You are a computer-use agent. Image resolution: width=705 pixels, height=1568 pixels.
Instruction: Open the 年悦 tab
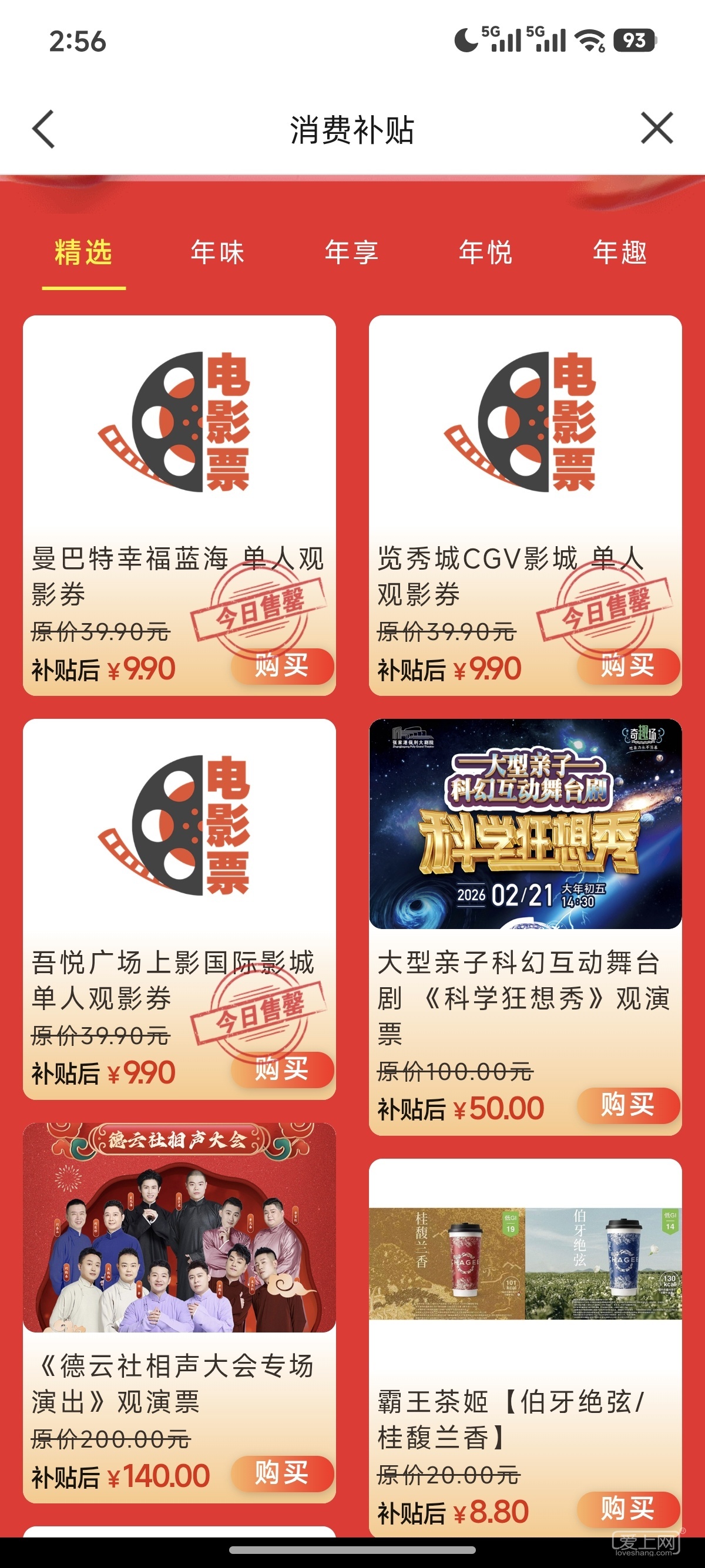[x=485, y=253]
